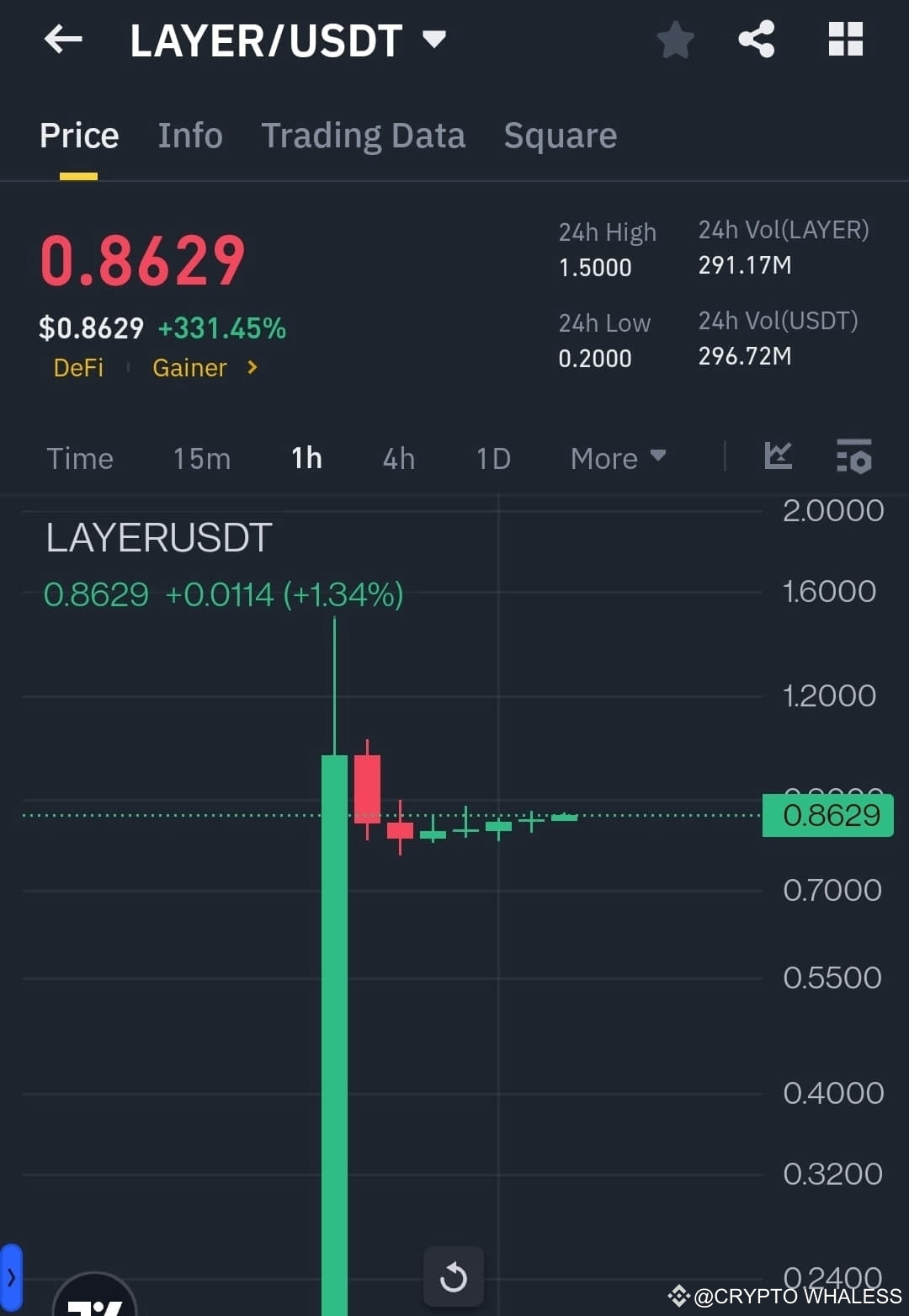
Task: View the Gainer ranking link
Action: click(189, 368)
